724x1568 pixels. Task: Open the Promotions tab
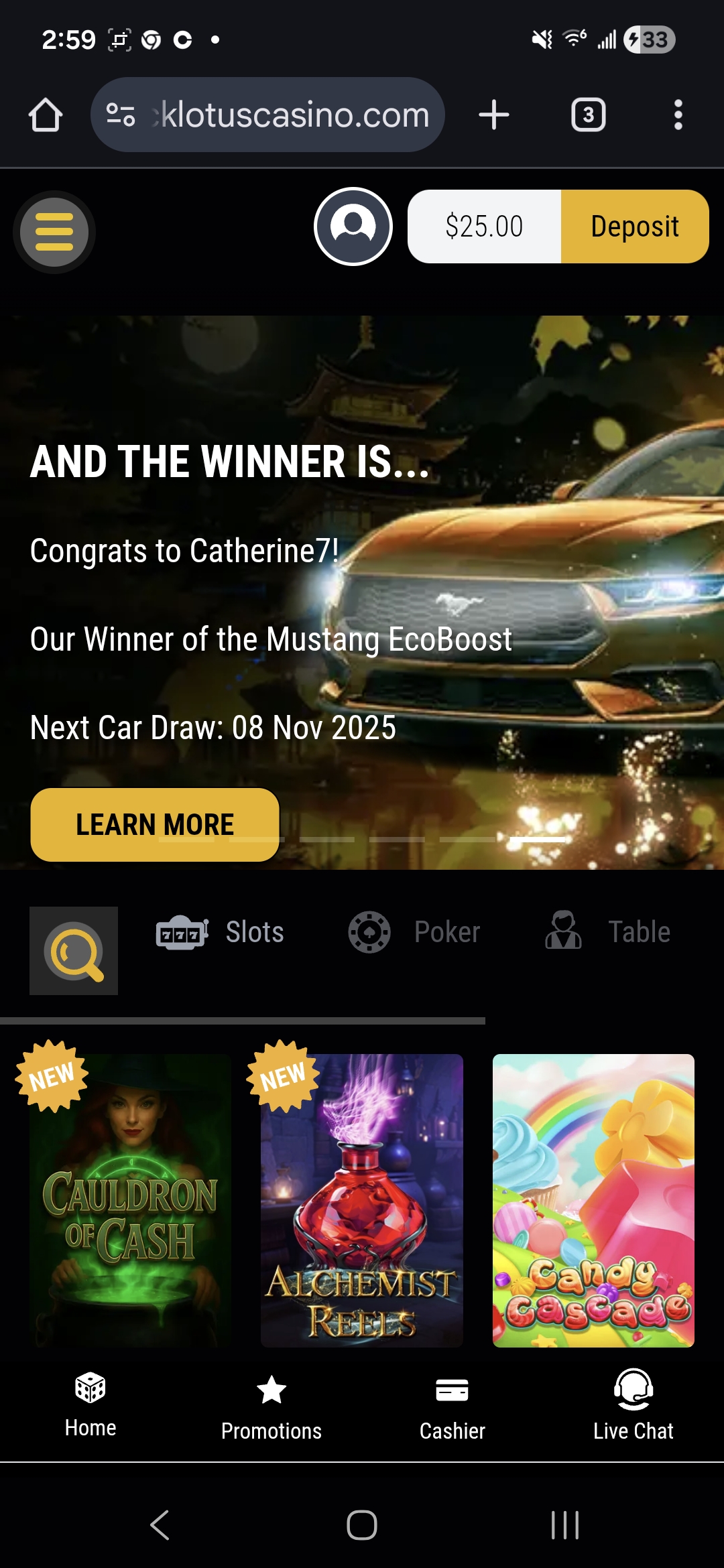[x=271, y=1406]
